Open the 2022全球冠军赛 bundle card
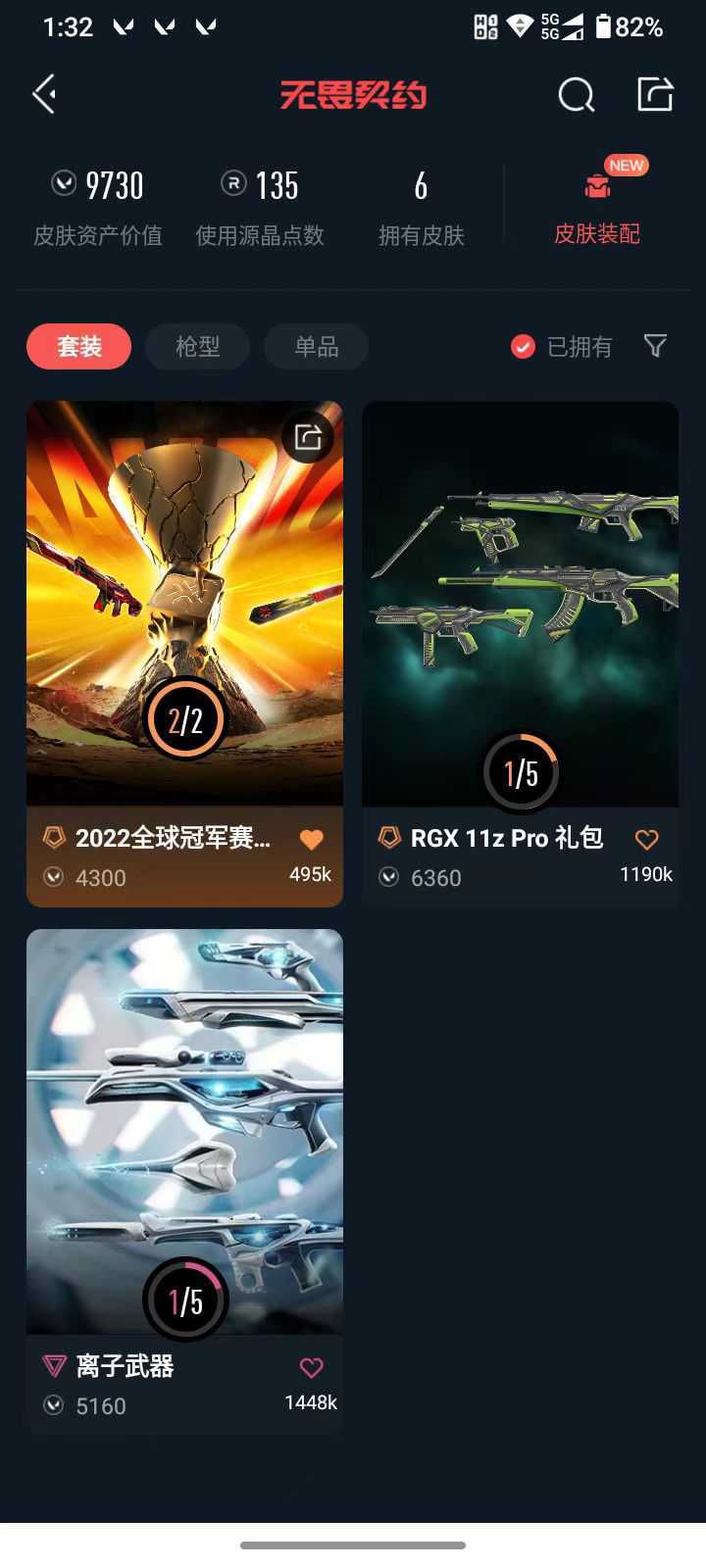Viewport: 706px width, 1568px height. [x=184, y=608]
